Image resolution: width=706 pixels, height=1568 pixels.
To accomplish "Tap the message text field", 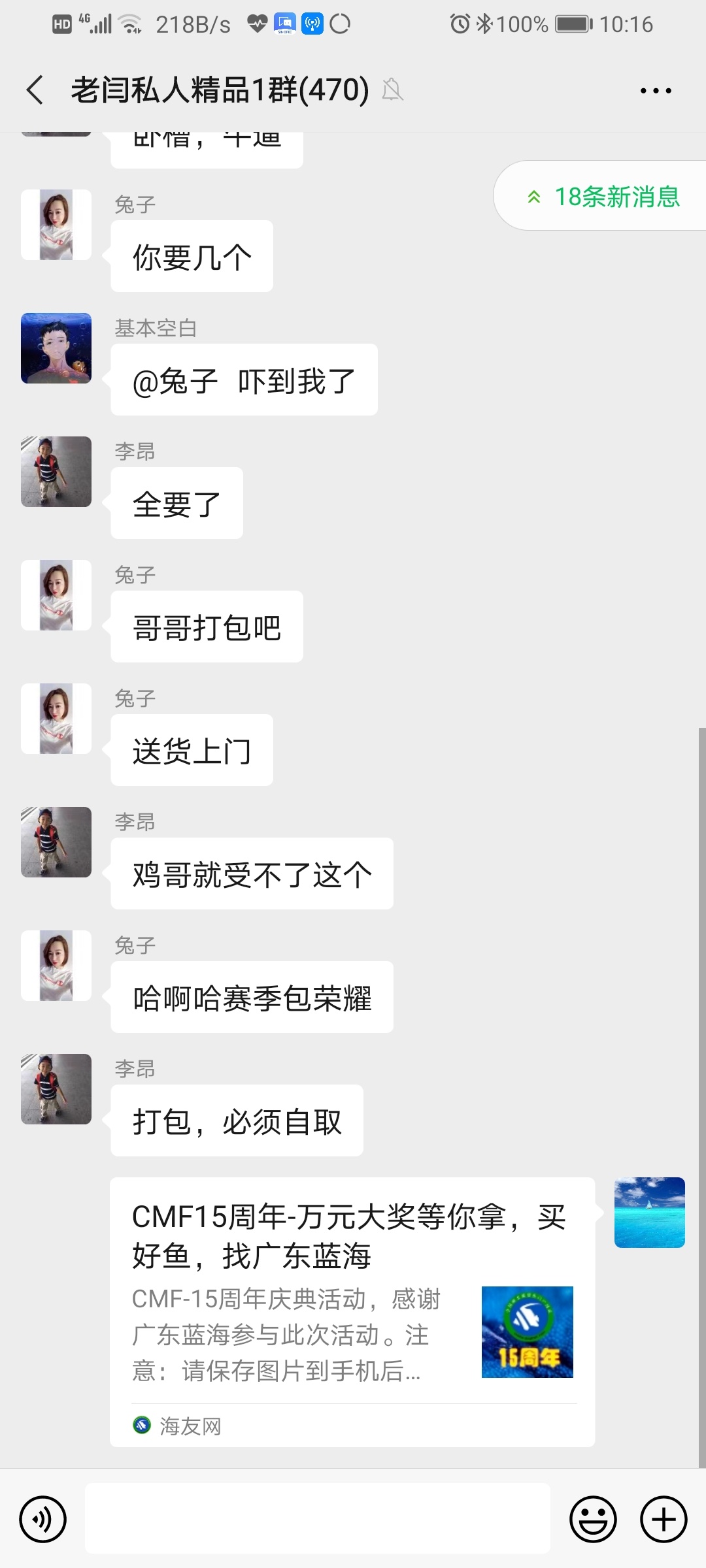I will 318,1518.
